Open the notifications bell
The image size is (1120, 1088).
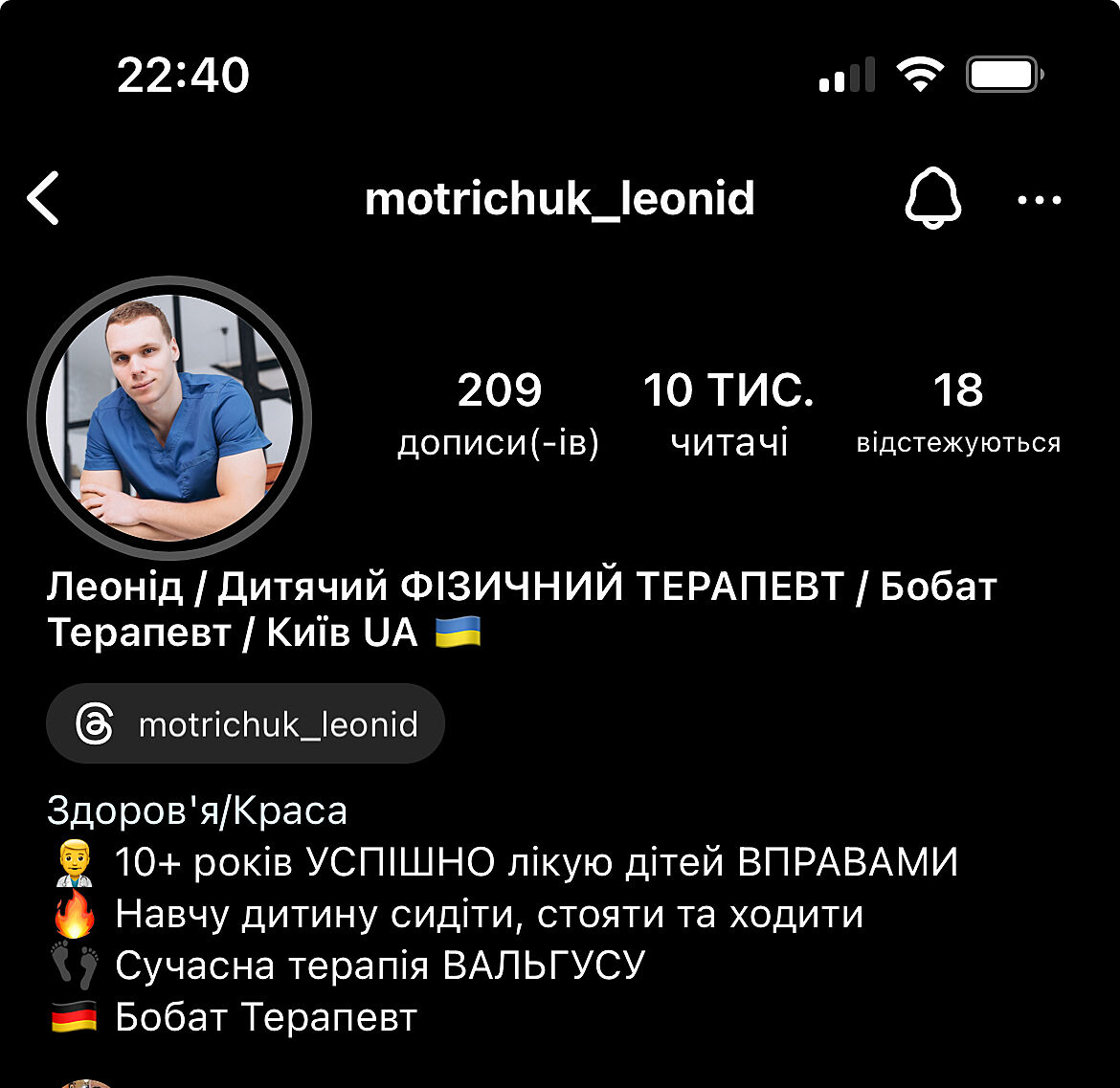point(932,198)
